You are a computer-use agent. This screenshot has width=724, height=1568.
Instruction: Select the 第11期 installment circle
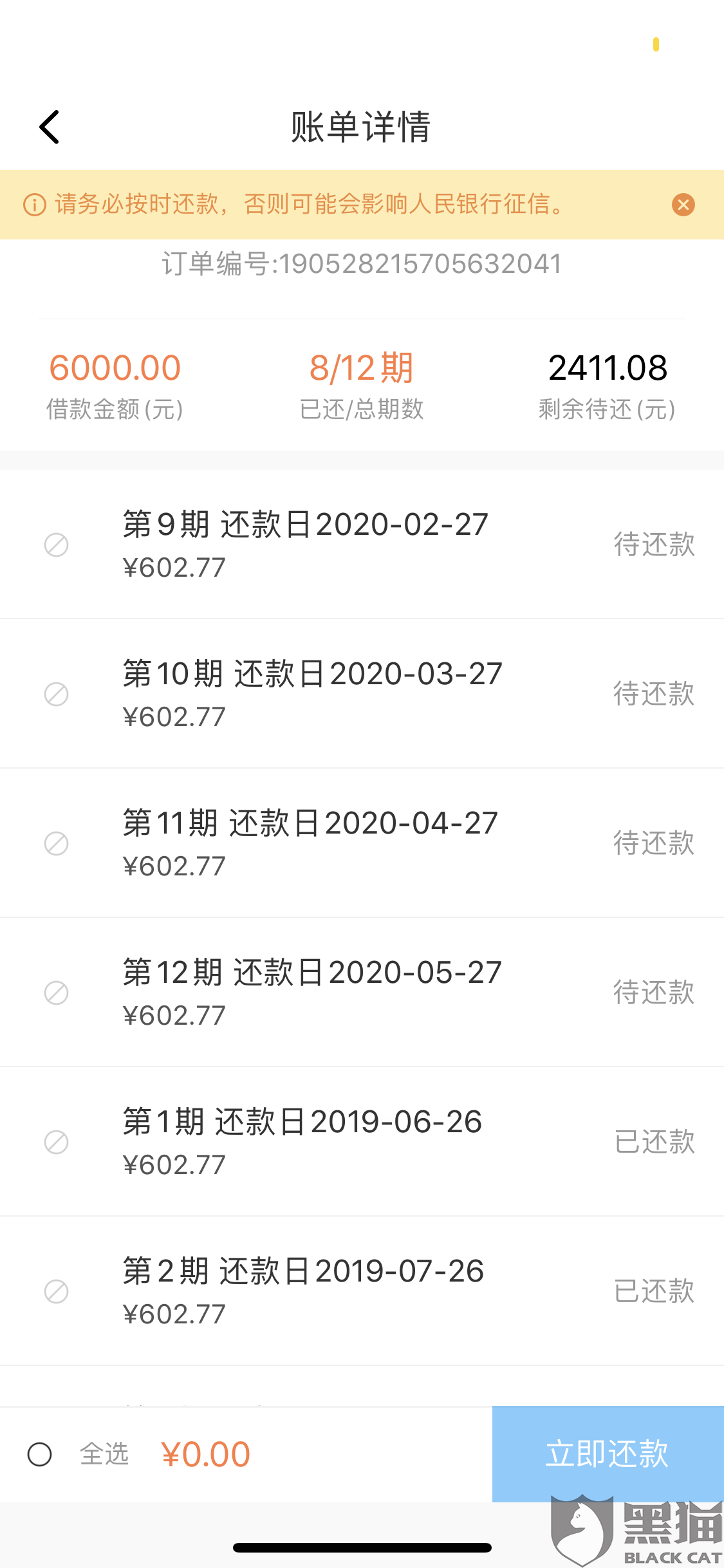coord(56,843)
